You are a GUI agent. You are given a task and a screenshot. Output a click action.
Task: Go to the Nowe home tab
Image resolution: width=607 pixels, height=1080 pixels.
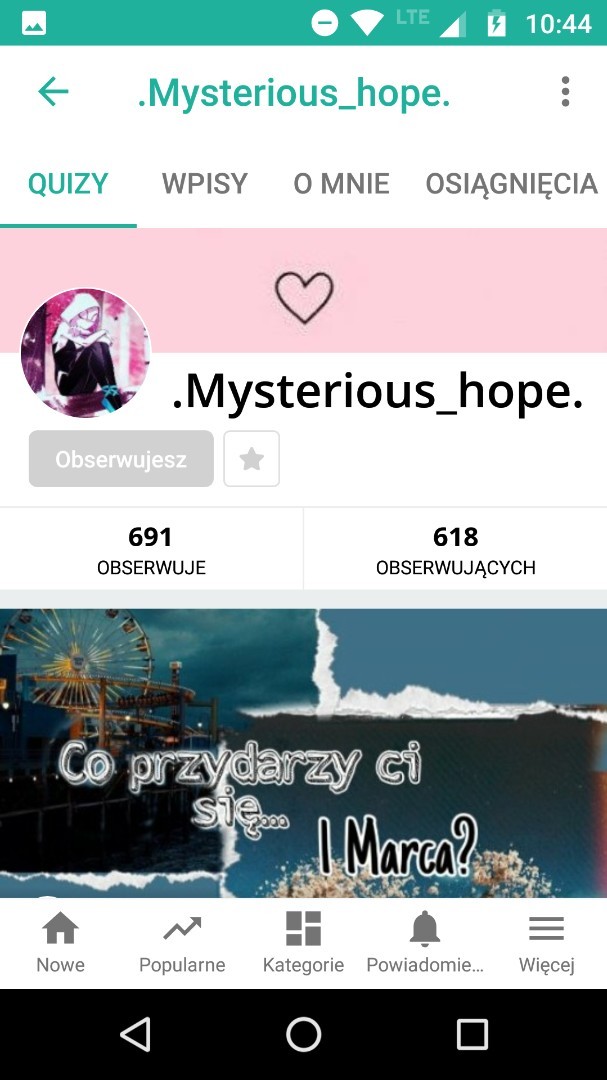click(60, 943)
